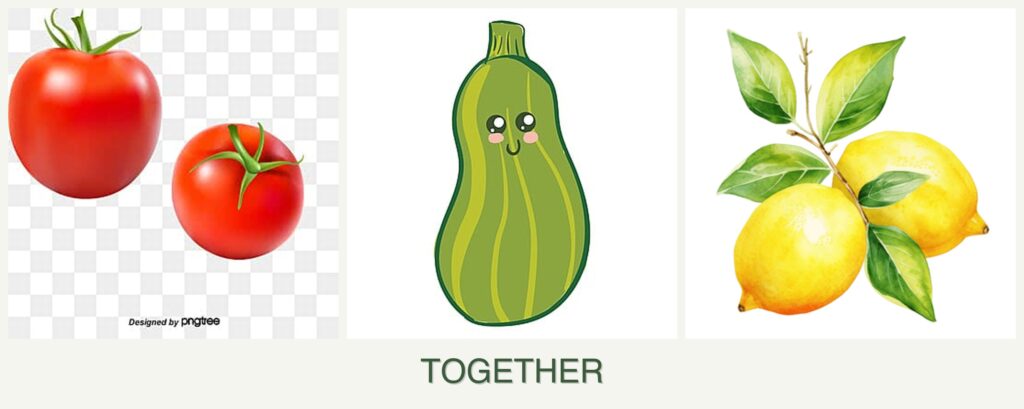Viewport: 1024px width, 409px height.
Task: Pick the yellow lemons picture
Action: (x=849, y=173)
